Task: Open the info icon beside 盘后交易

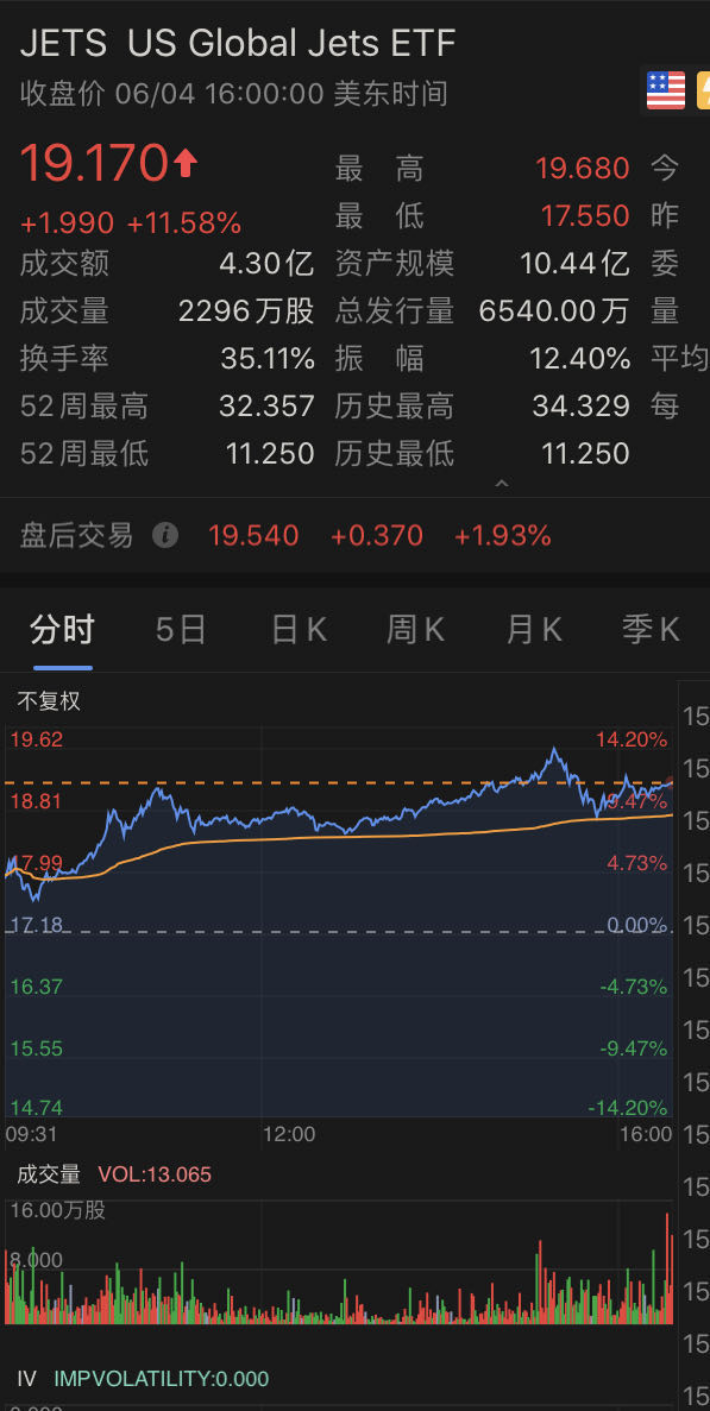Action: tap(165, 536)
